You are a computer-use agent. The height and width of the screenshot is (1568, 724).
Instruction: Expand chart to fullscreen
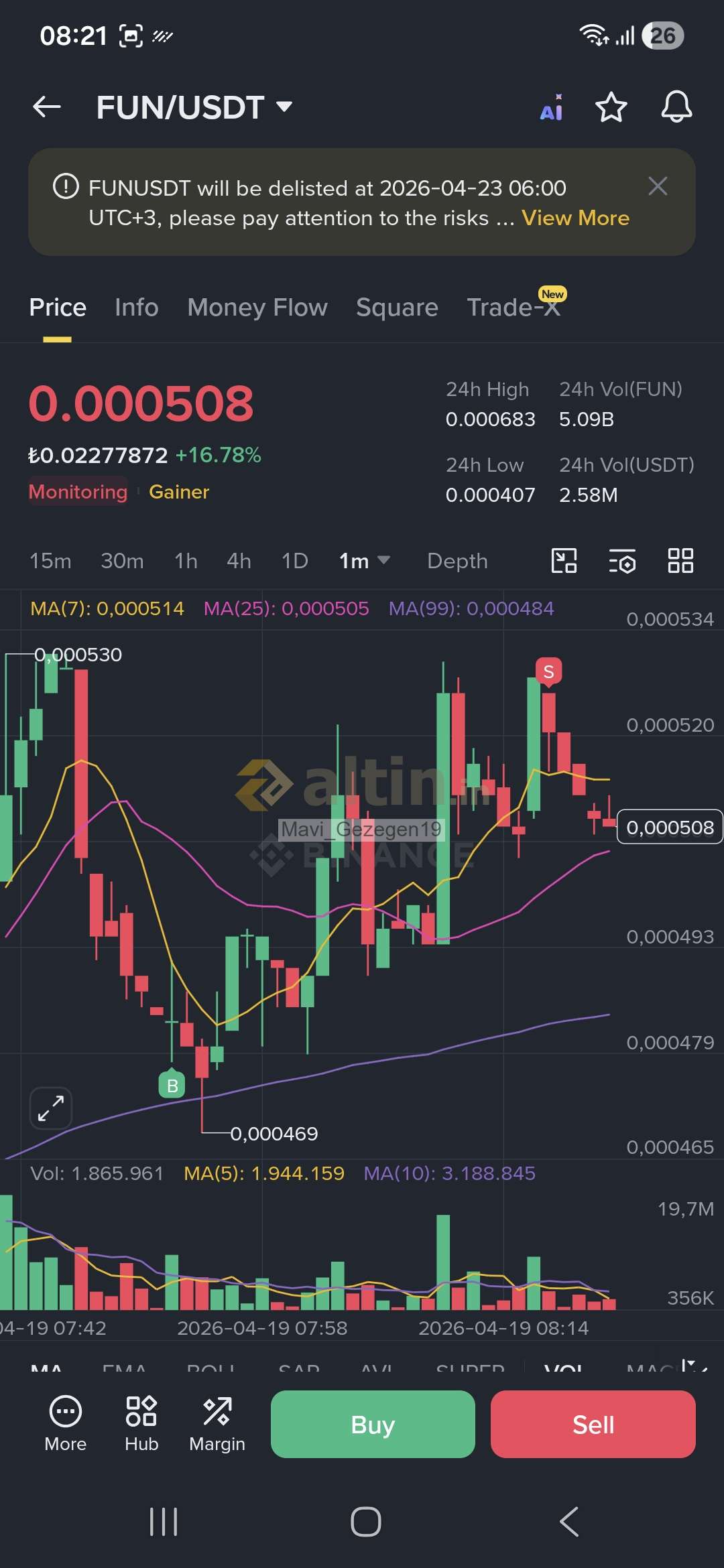[x=51, y=1108]
